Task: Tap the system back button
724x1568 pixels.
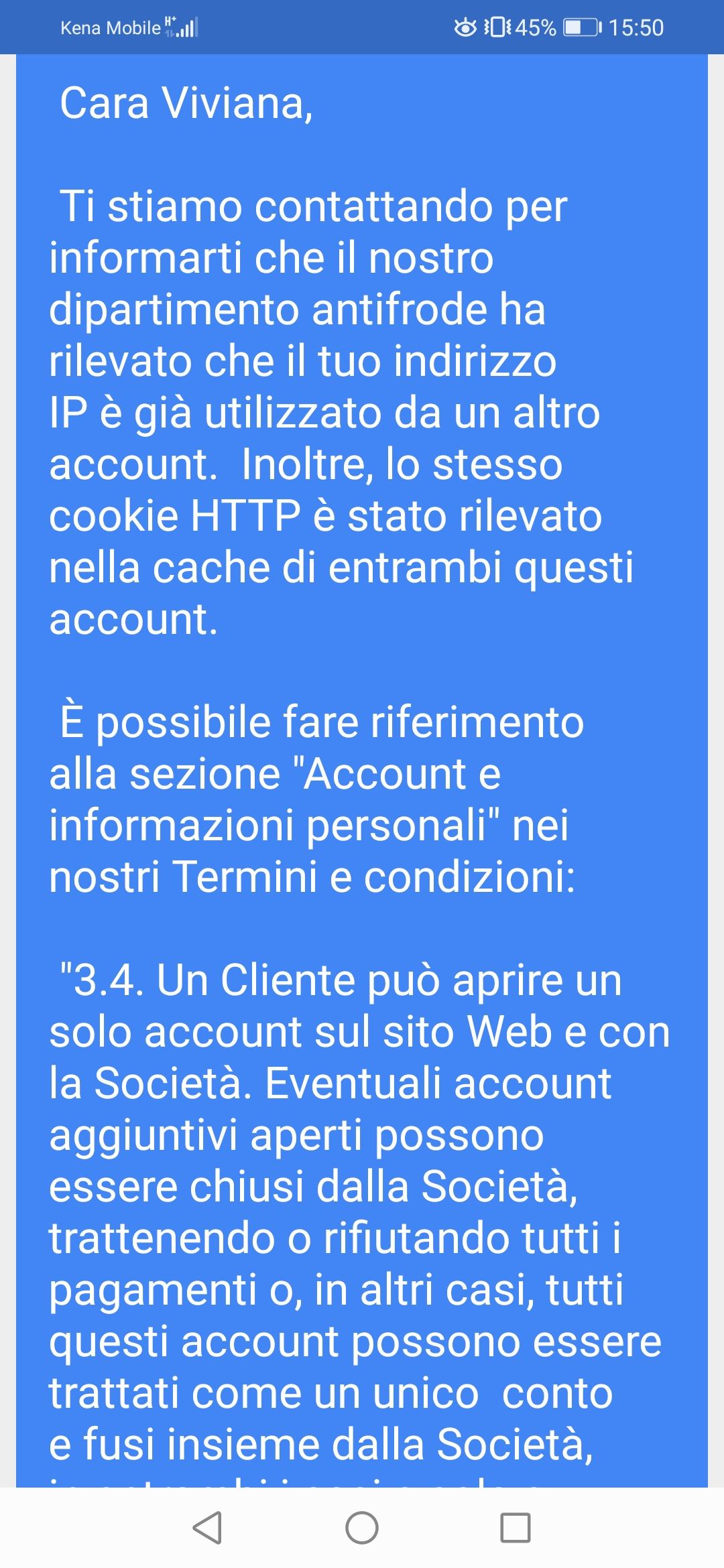Action: 207,1528
